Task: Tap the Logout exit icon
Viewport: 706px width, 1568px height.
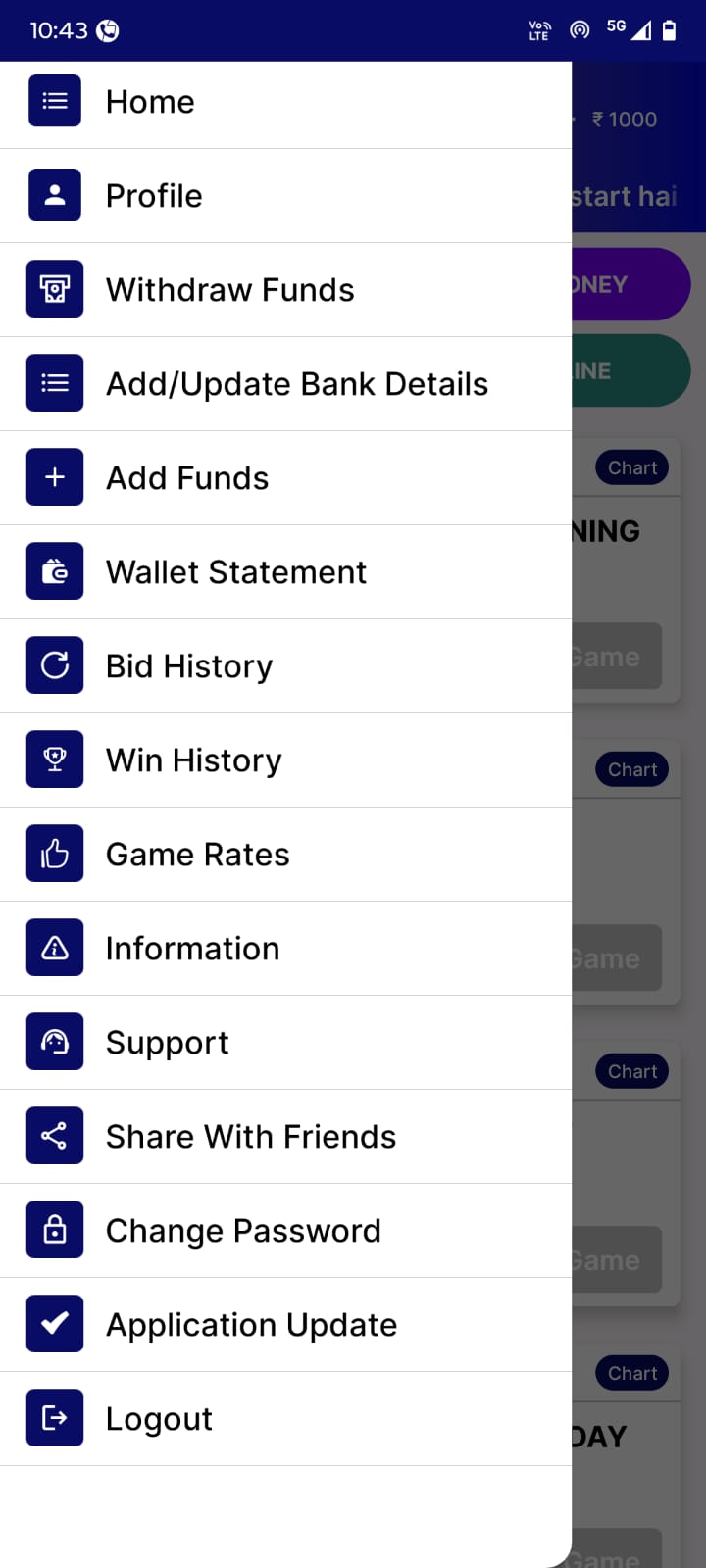Action: pos(55,1418)
